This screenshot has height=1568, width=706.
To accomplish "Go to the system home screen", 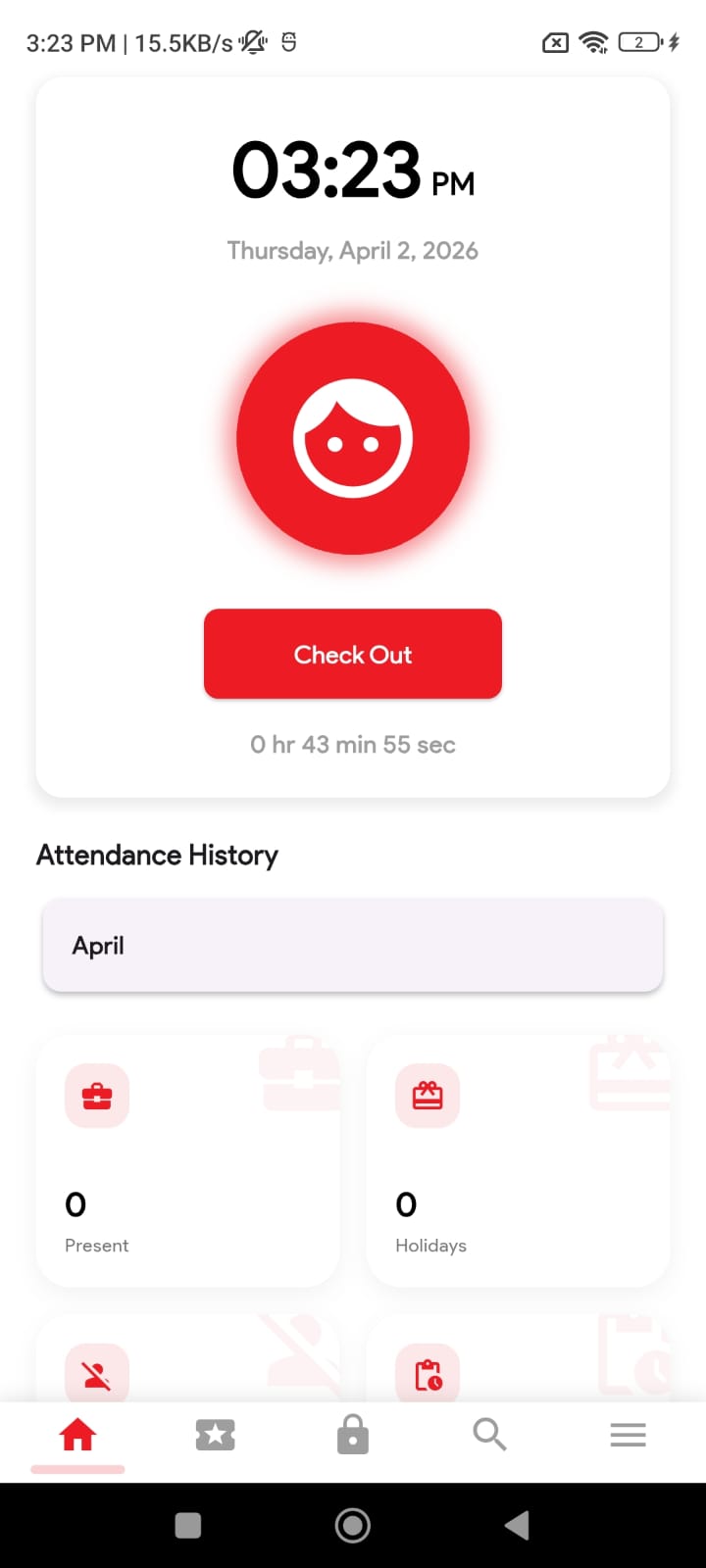I will click(x=353, y=1525).
